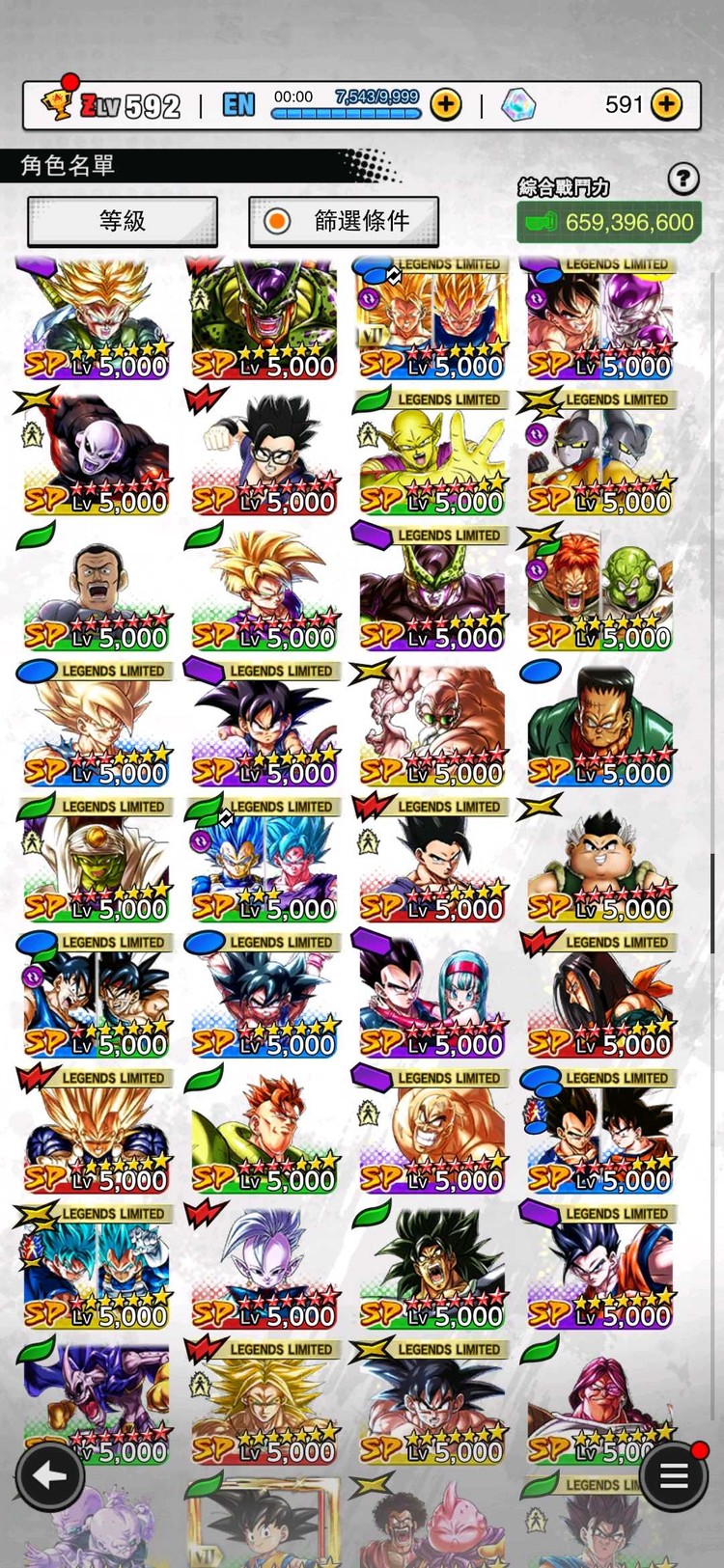
Task: Select the Nappa Legends Limited character card
Action: pyautogui.click(x=432, y=1131)
